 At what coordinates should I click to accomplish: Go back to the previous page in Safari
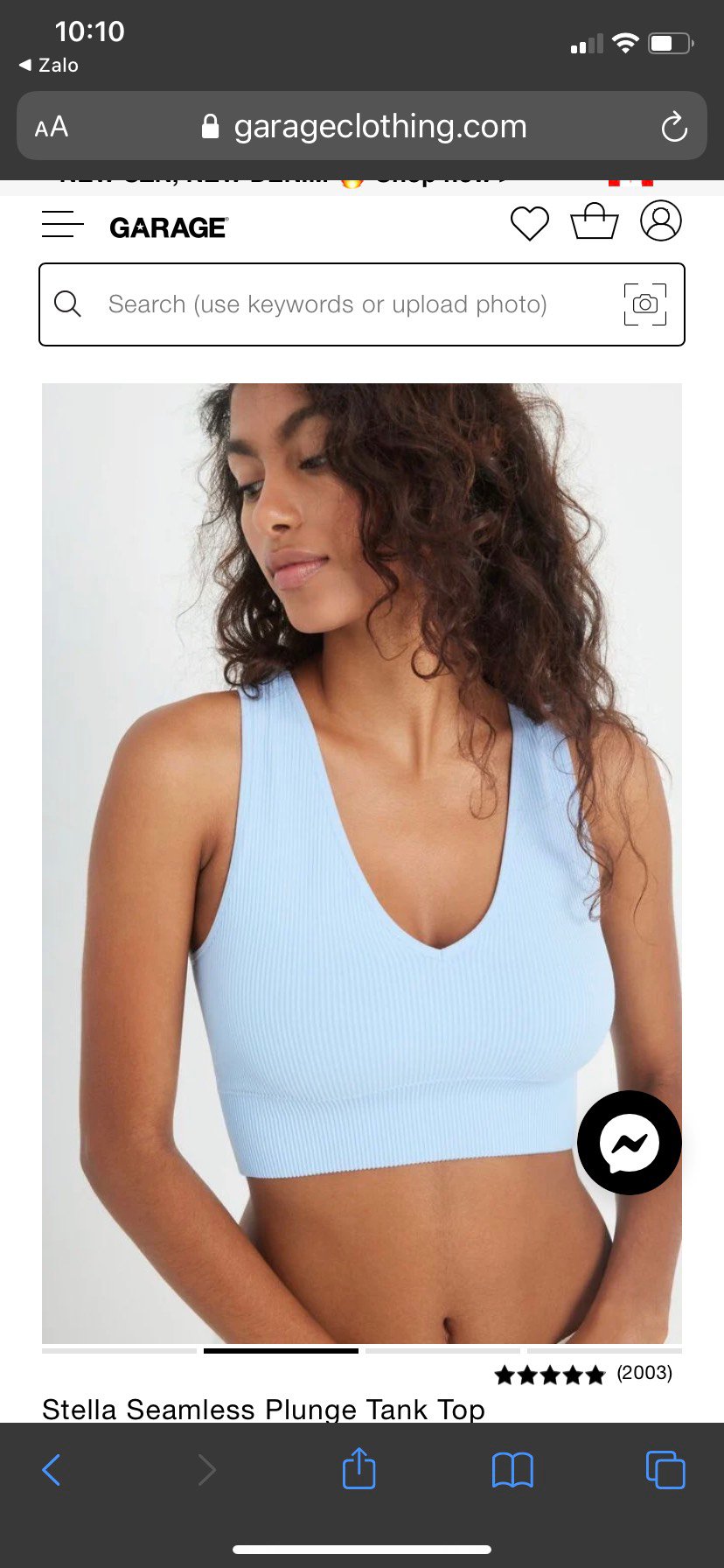point(52,1470)
